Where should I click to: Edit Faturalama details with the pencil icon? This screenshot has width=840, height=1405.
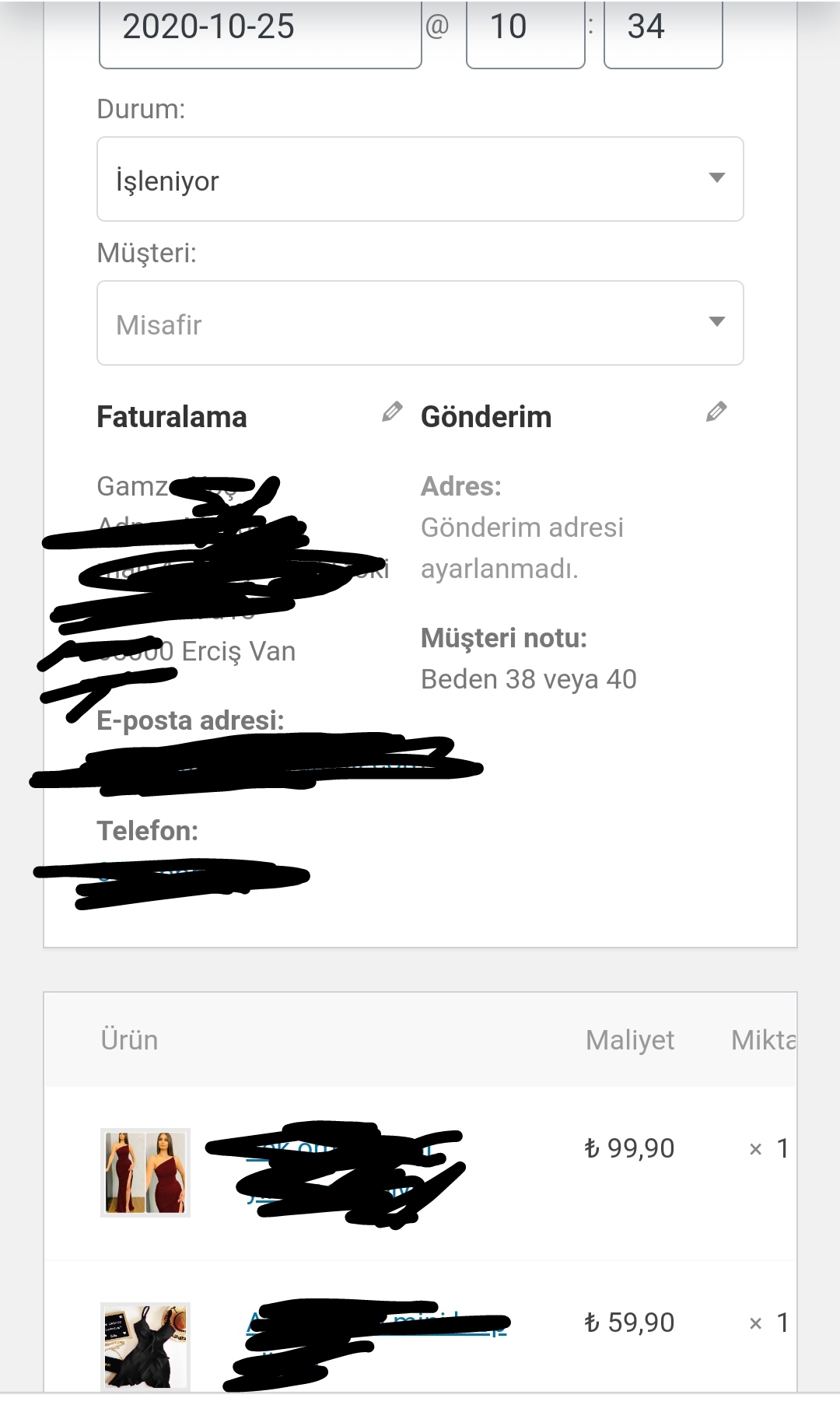click(x=392, y=412)
